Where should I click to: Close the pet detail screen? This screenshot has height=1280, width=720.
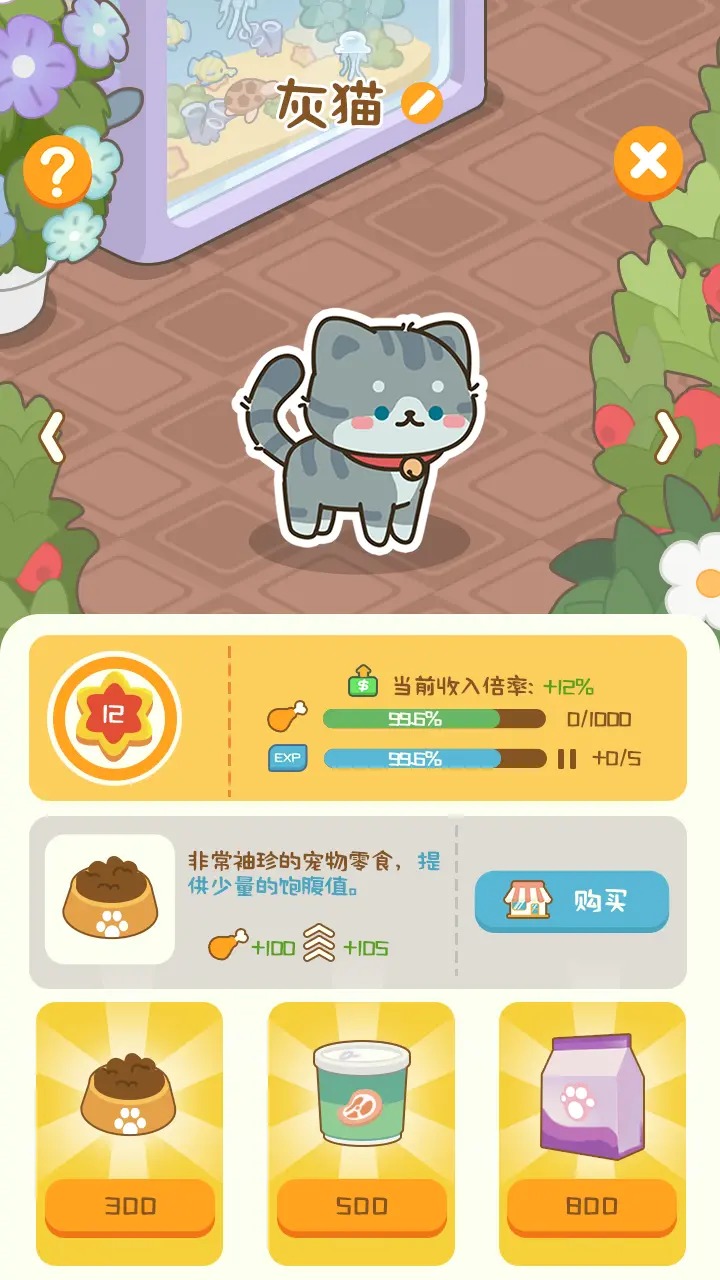click(x=648, y=162)
